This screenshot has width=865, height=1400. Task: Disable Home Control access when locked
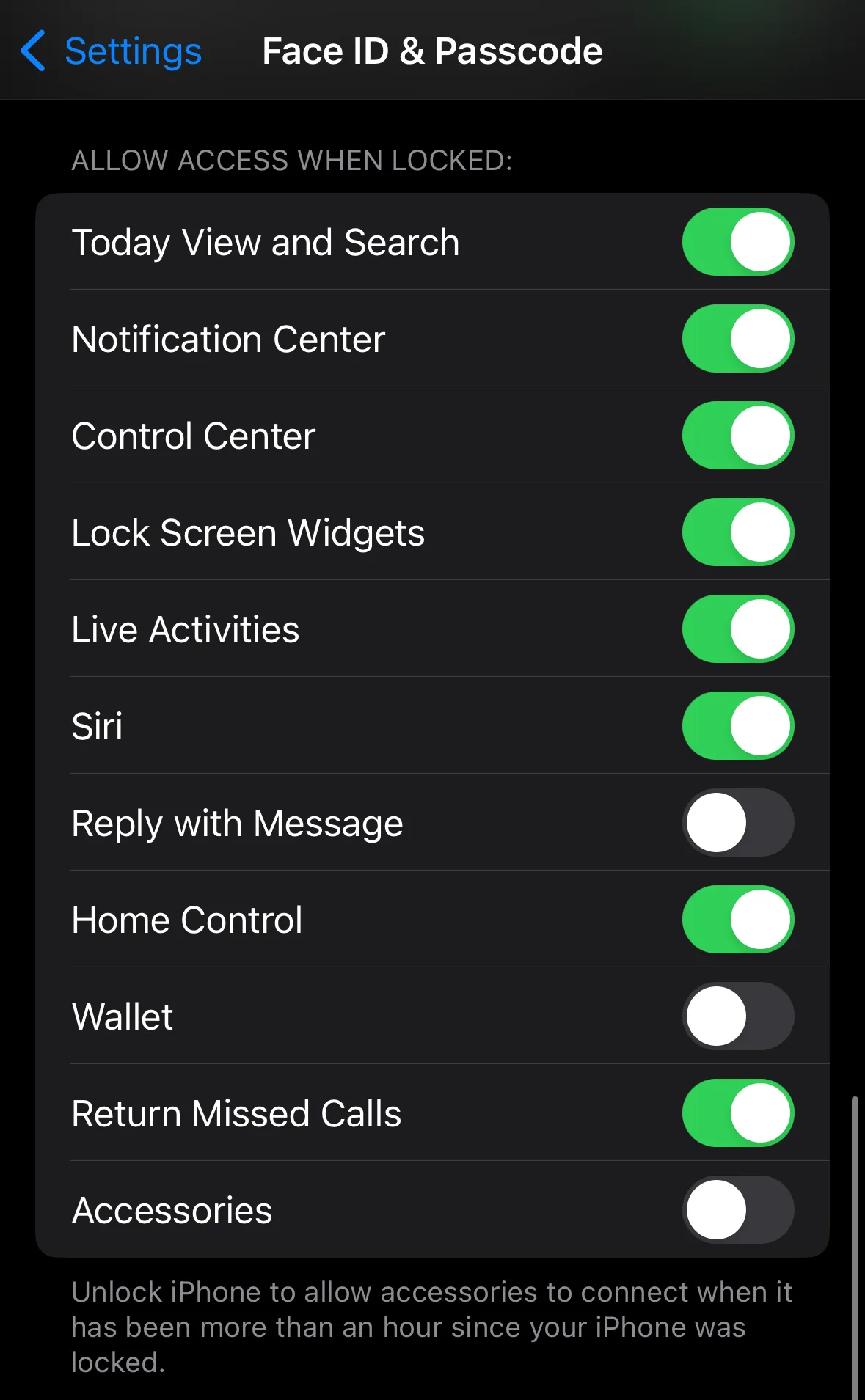(738, 920)
